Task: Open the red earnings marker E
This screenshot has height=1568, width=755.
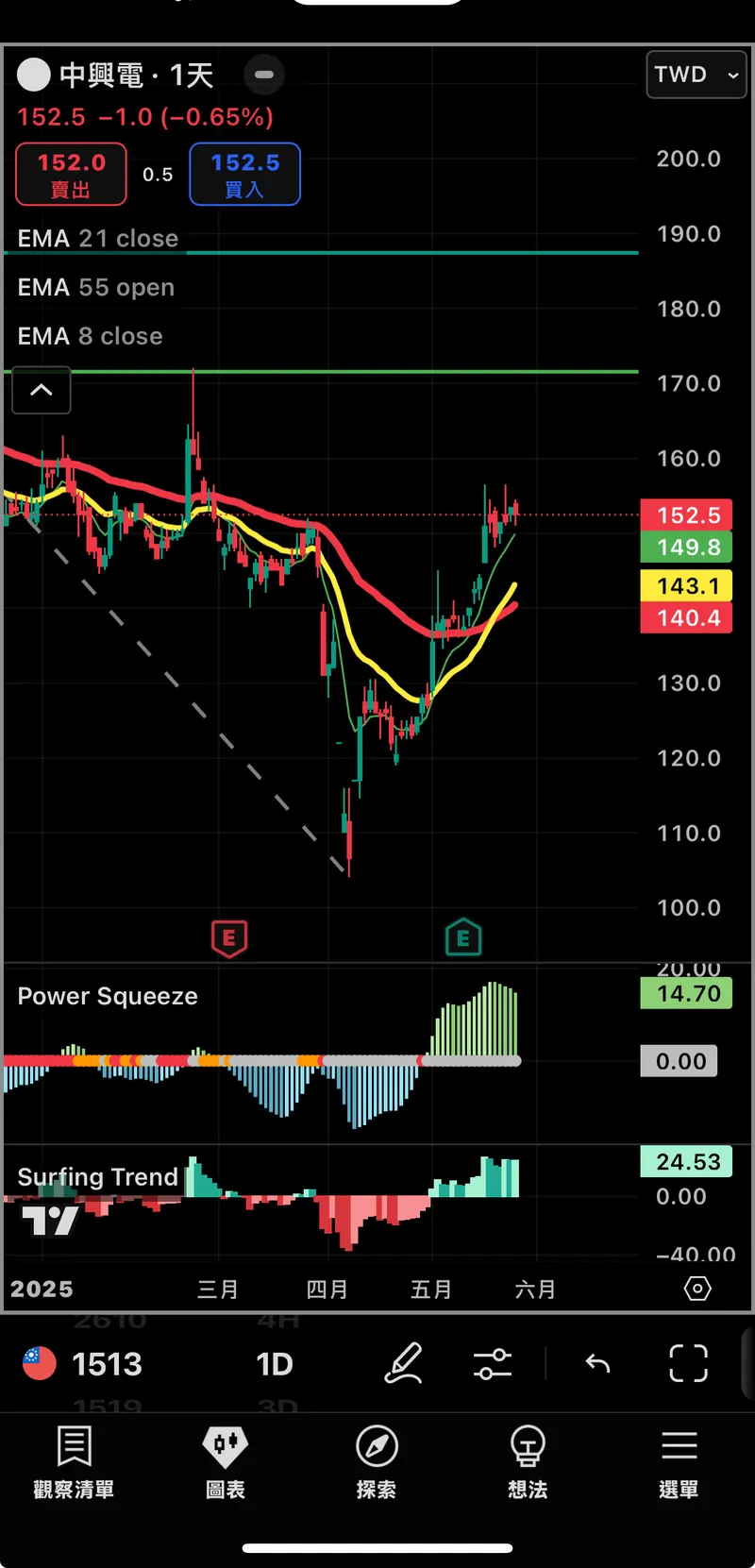Action: coord(228,938)
